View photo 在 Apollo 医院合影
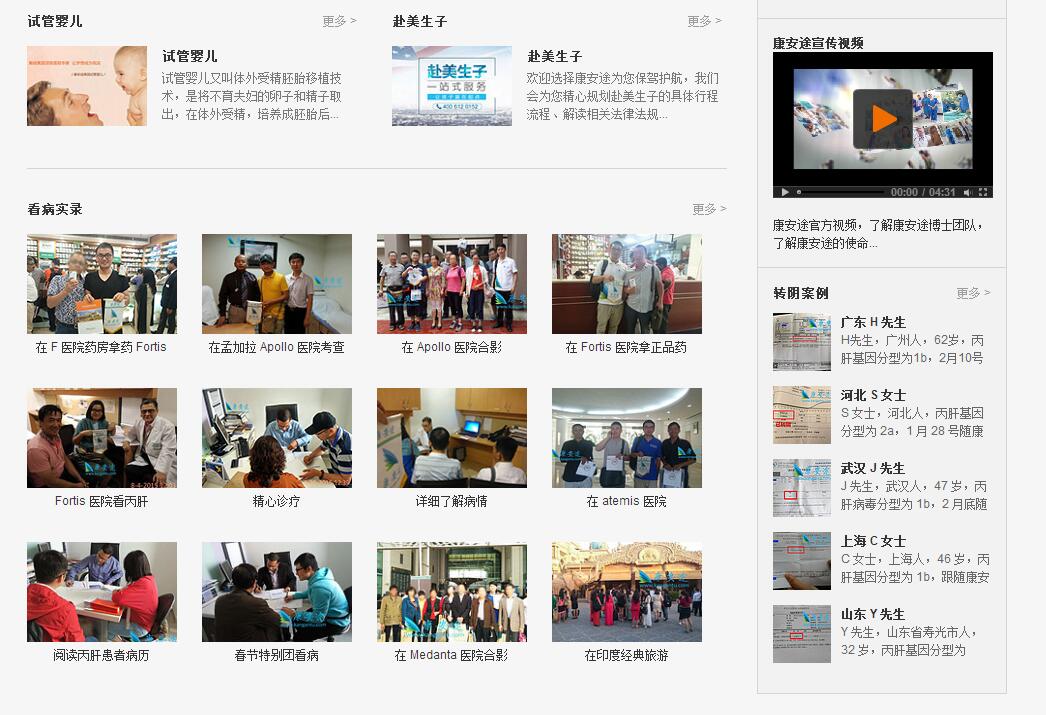 (x=452, y=284)
